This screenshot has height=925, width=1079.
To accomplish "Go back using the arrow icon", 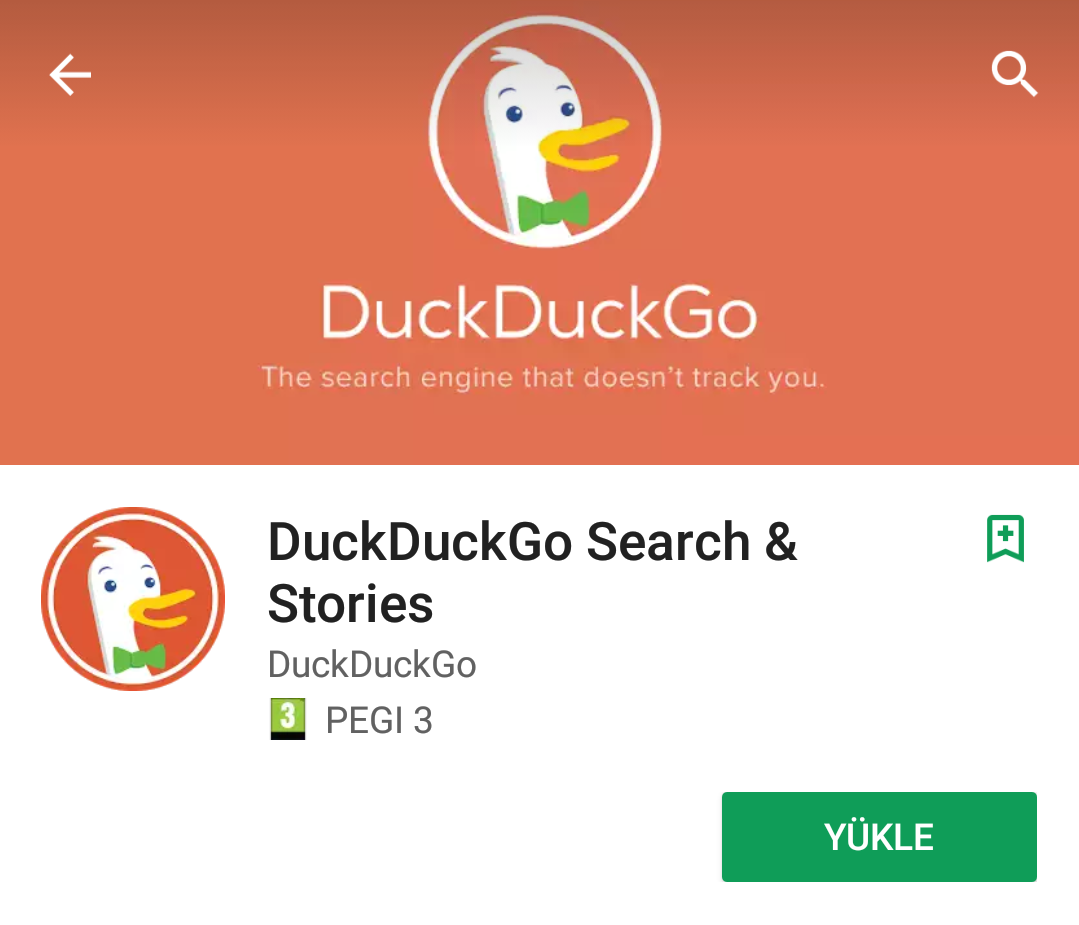I will click(x=70, y=75).
